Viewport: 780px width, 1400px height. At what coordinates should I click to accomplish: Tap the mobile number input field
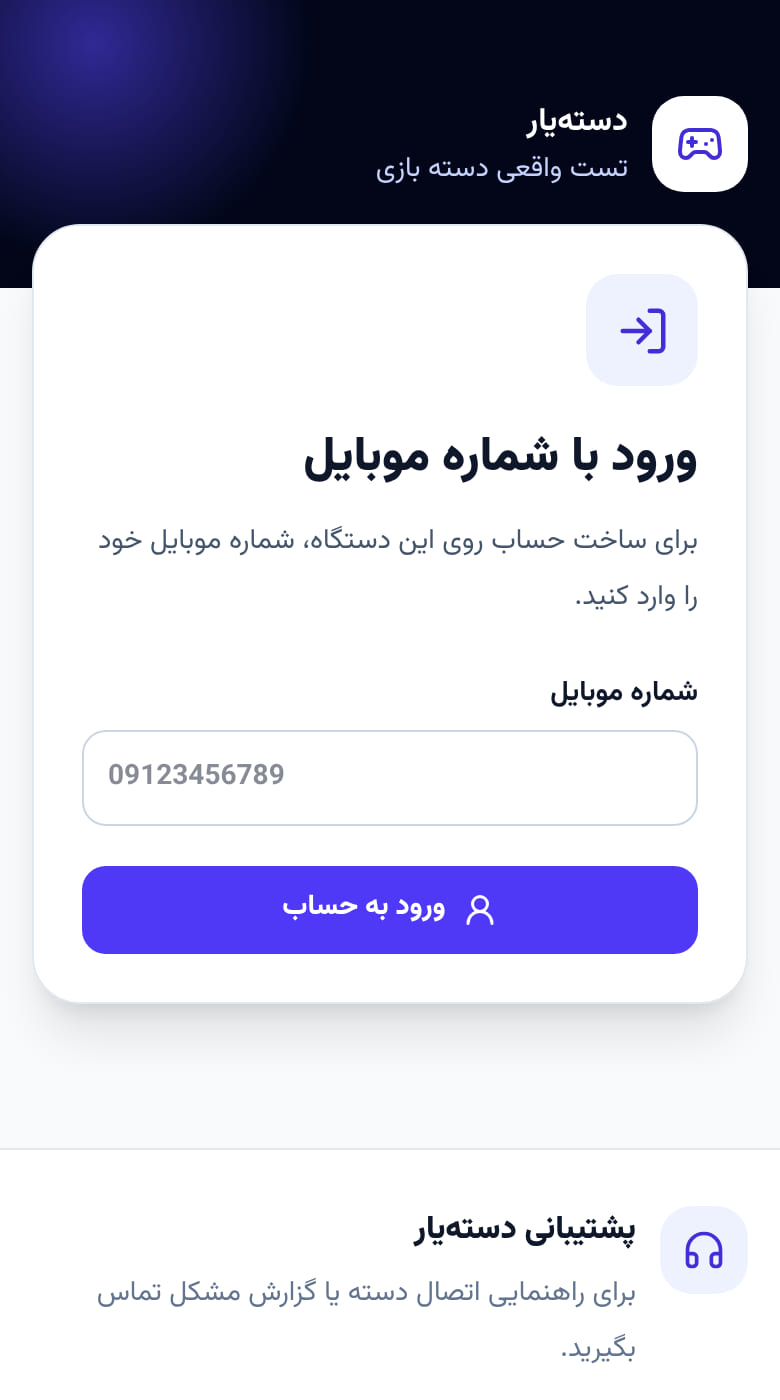point(390,778)
